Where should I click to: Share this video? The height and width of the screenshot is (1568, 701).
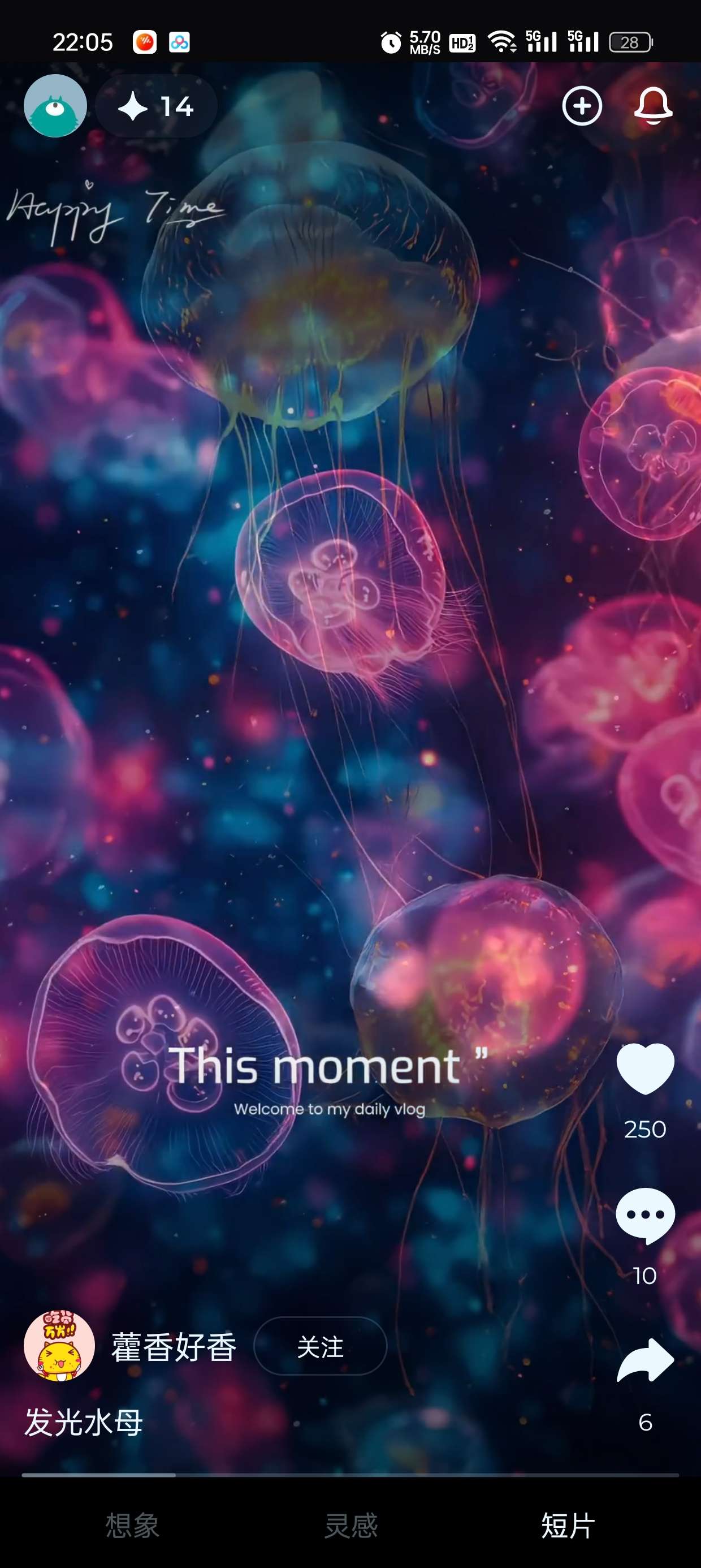point(645,1361)
